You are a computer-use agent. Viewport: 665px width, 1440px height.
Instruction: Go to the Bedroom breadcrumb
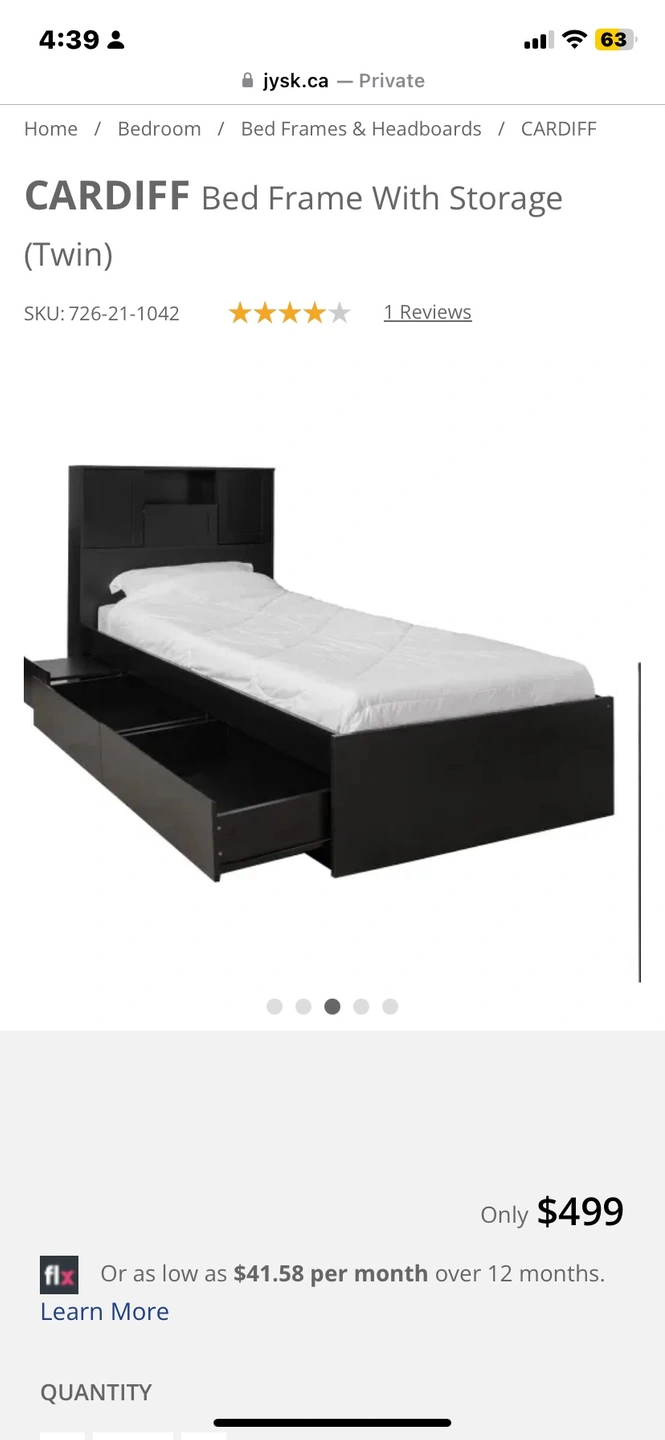coord(159,129)
